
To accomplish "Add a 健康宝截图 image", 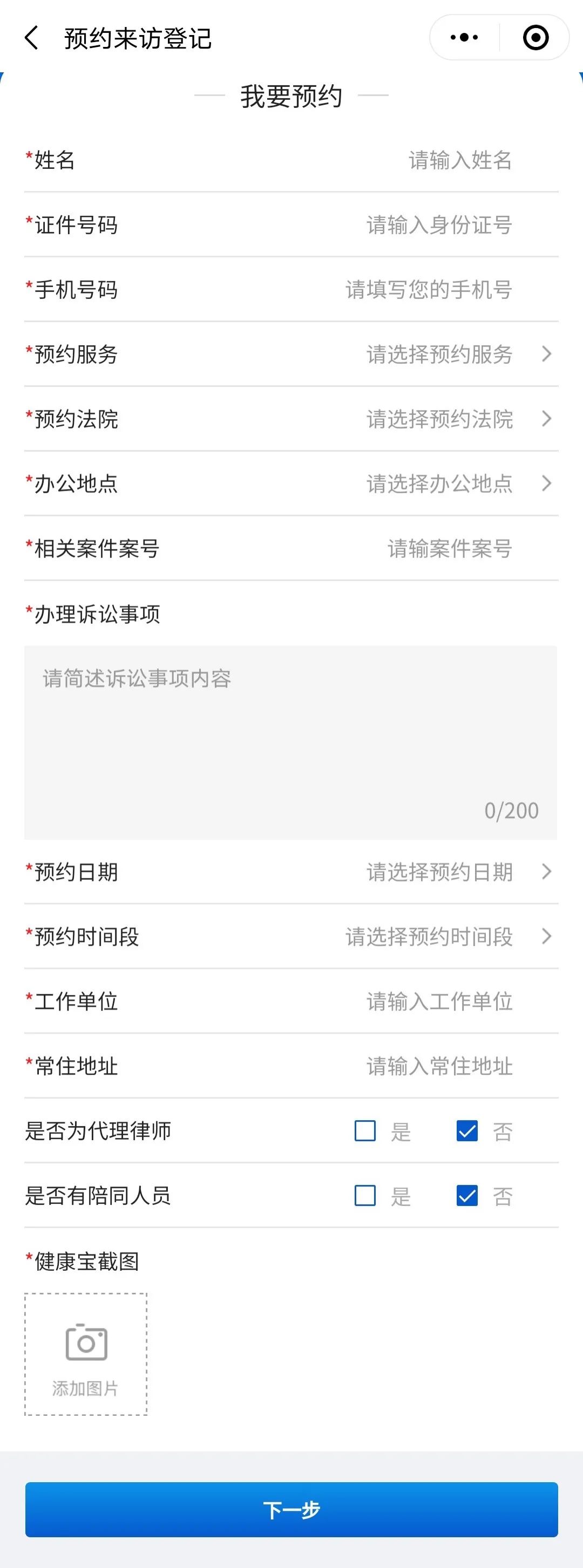I will pos(86,1354).
